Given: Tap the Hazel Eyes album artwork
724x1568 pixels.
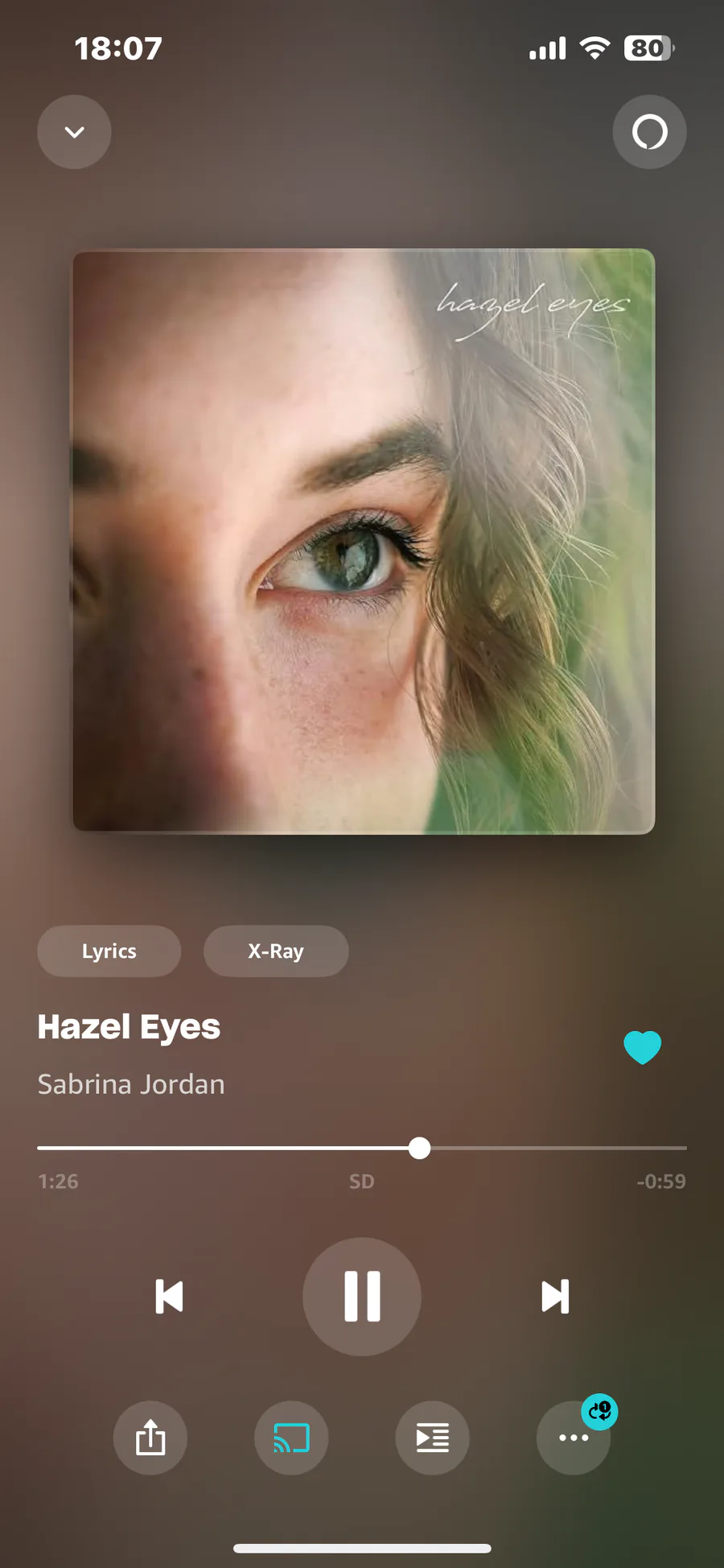Looking at the screenshot, I should (364, 541).
